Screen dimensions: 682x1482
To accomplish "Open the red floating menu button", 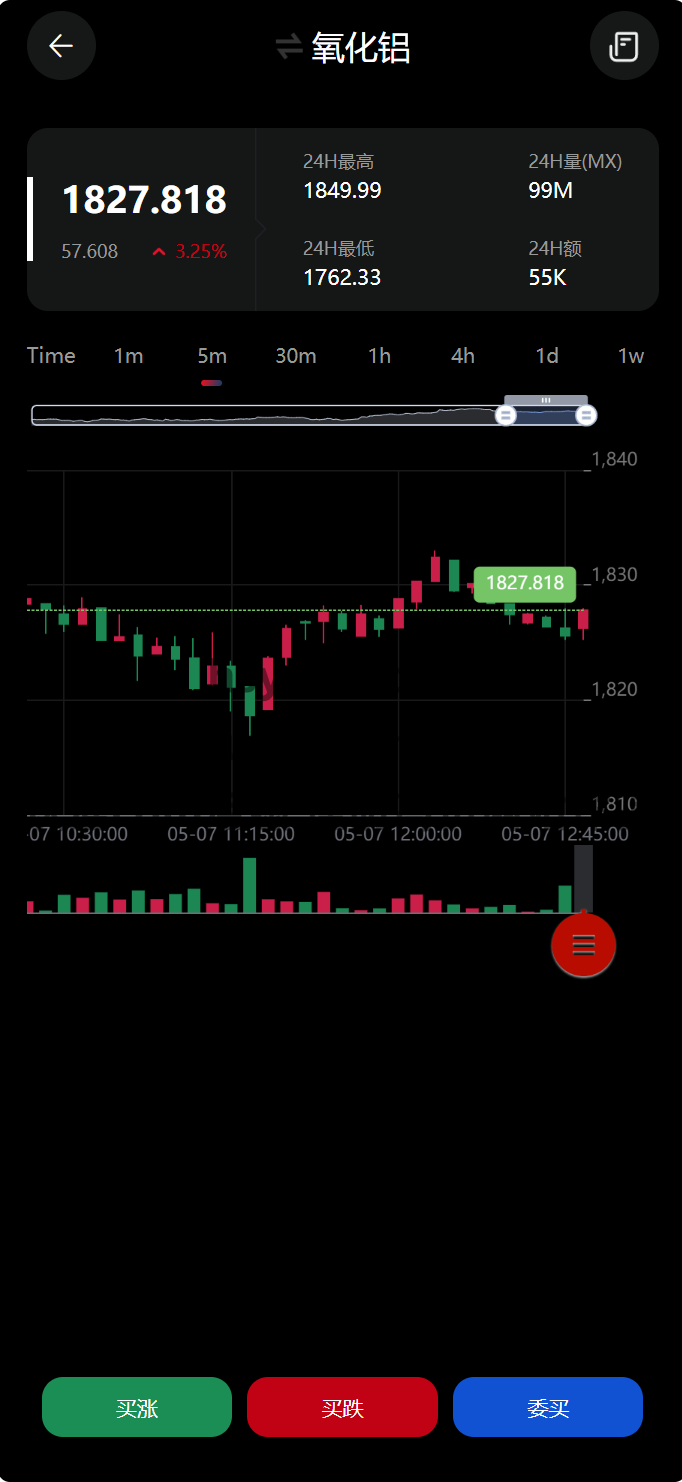I will tap(584, 945).
